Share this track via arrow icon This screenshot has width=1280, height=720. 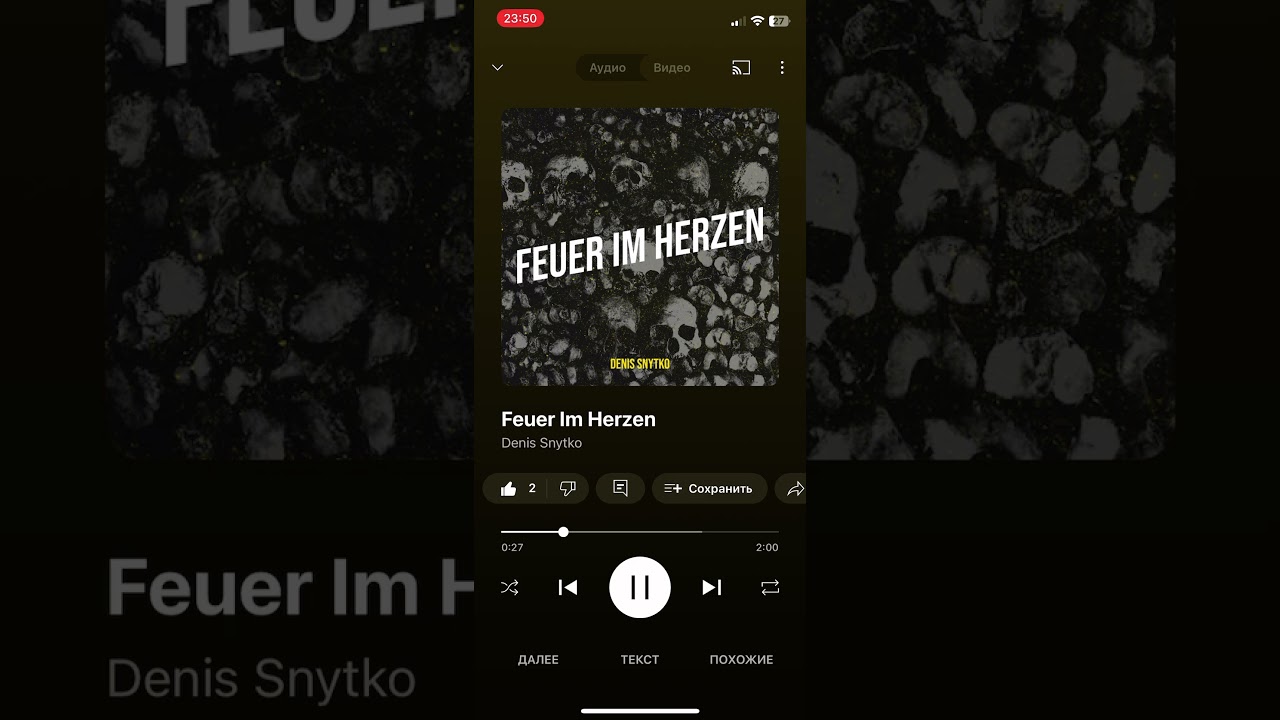point(795,489)
